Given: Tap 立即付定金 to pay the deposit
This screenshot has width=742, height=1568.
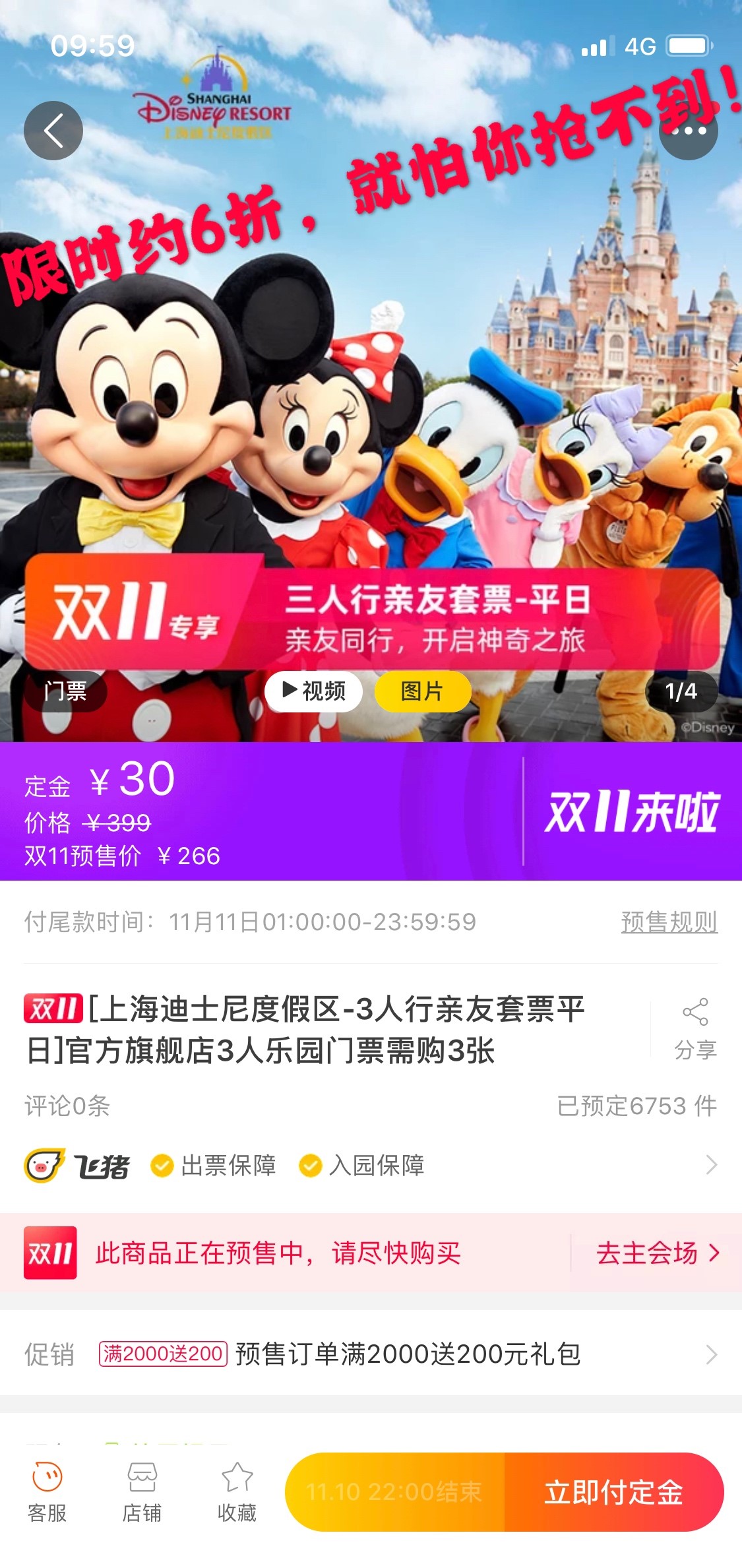Looking at the screenshot, I should pyautogui.click(x=613, y=1492).
